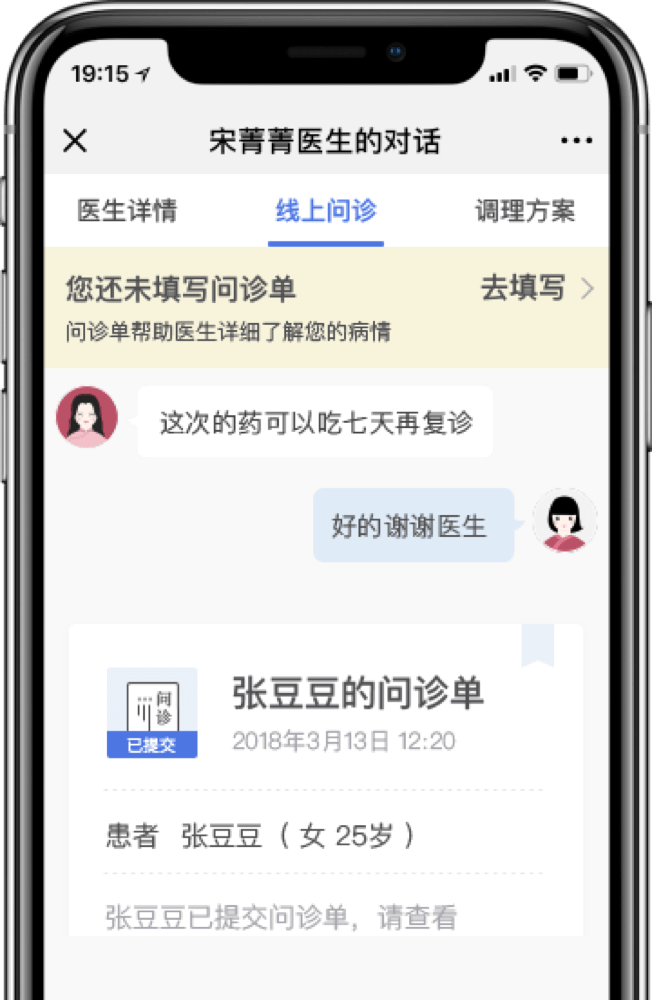Switch to the 医生详情 tab
Image resolution: width=652 pixels, height=1000 pixels.
127,211
